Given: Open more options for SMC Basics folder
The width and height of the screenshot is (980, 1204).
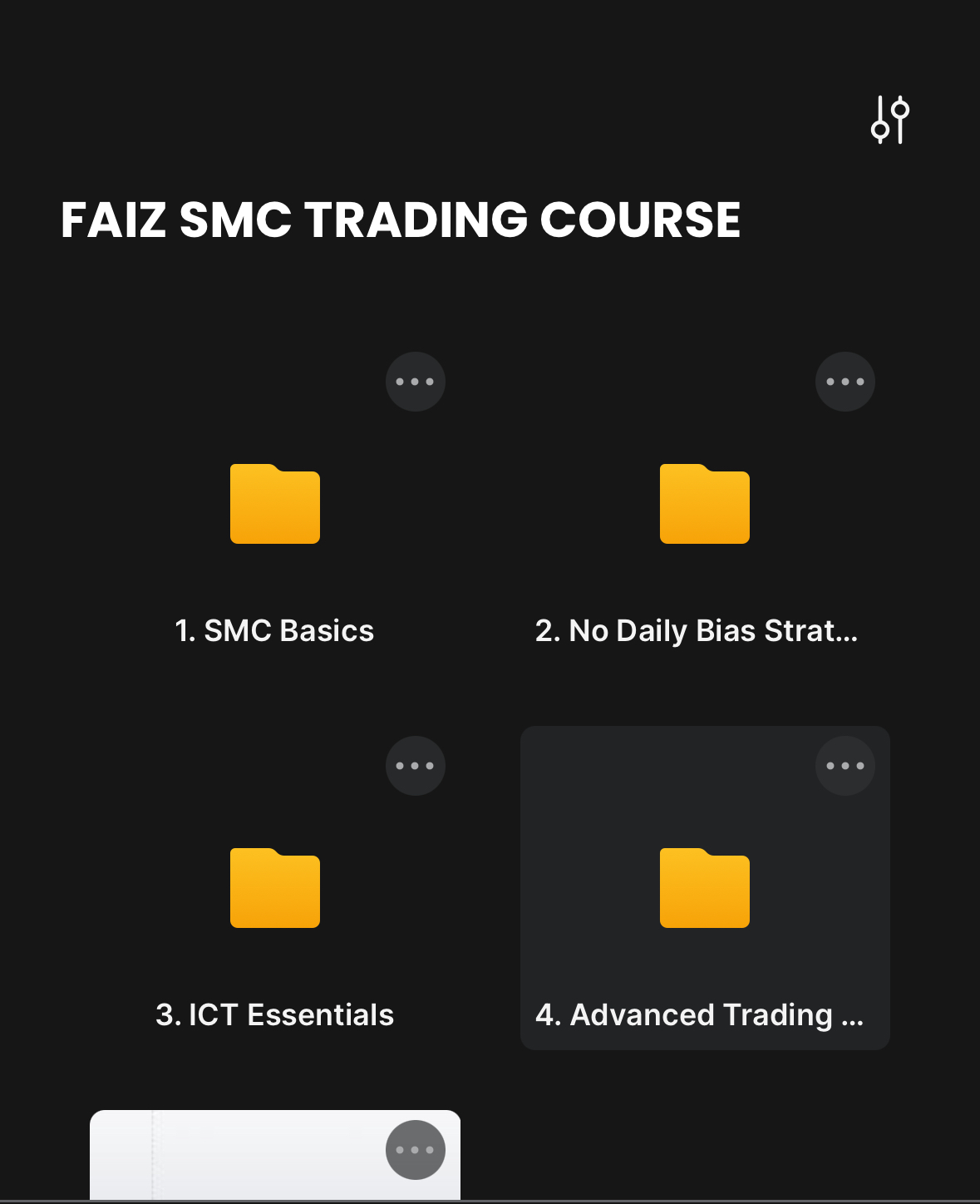Looking at the screenshot, I should click(416, 382).
